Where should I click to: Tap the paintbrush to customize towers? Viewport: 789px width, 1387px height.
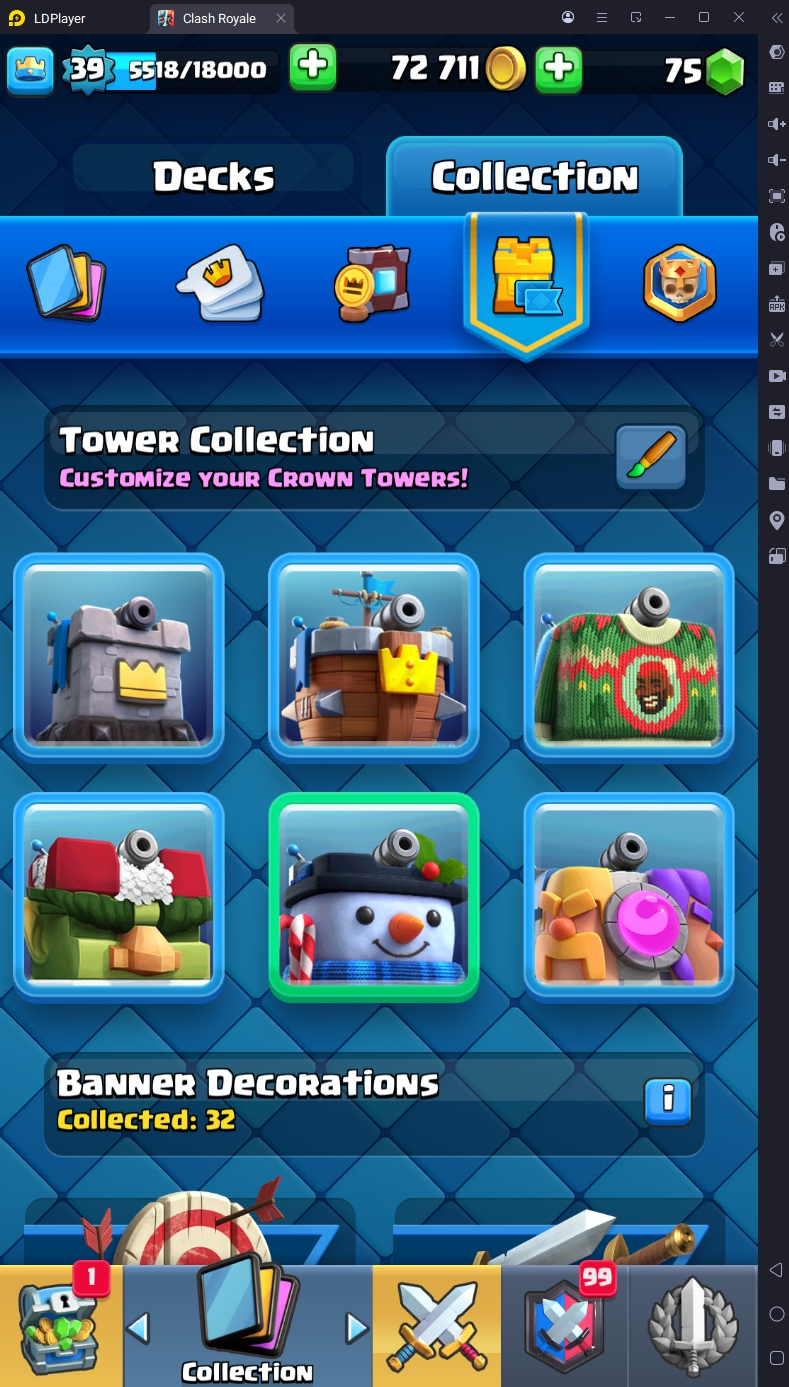[x=651, y=458]
